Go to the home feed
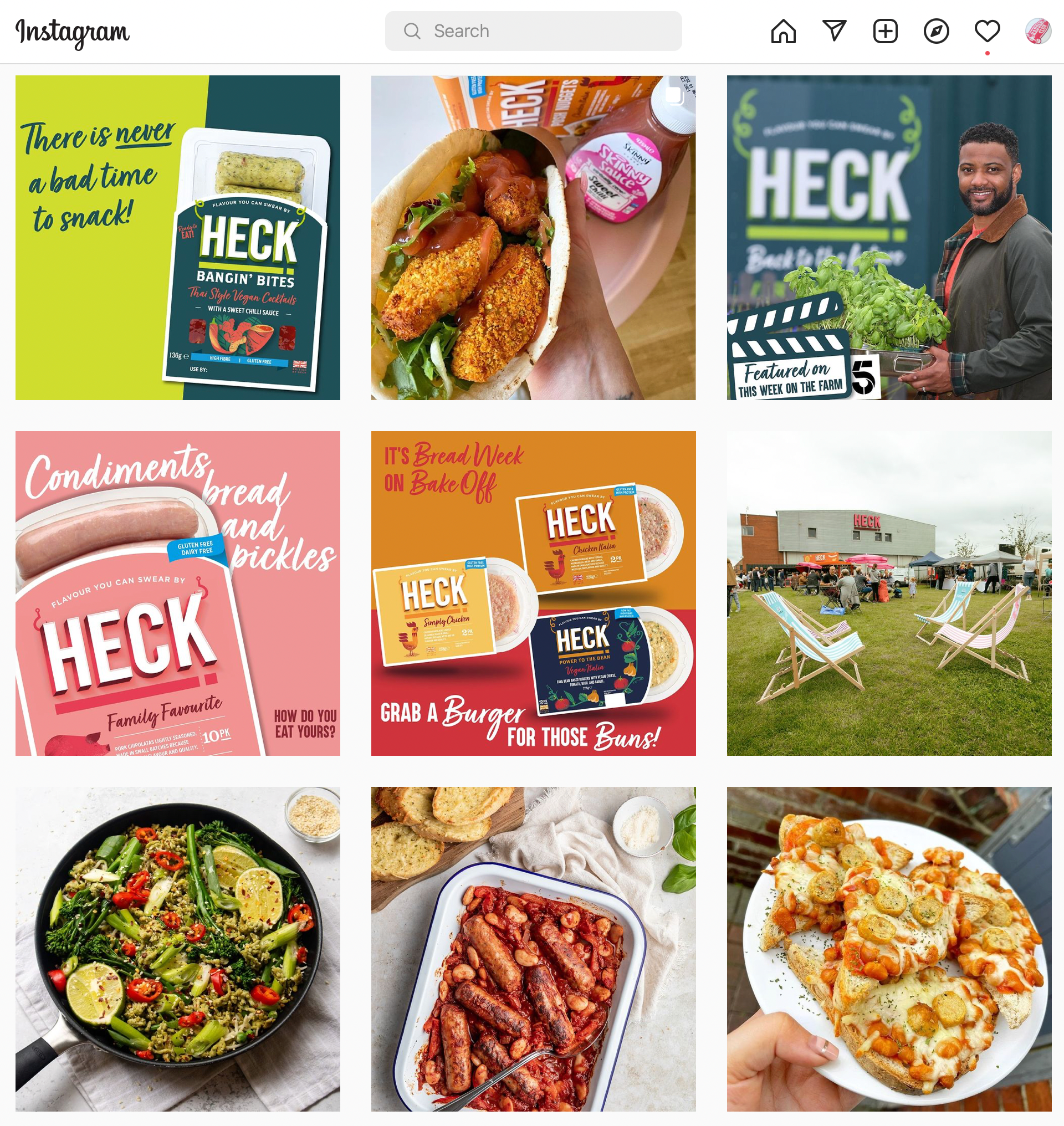1064x1126 pixels. [783, 31]
